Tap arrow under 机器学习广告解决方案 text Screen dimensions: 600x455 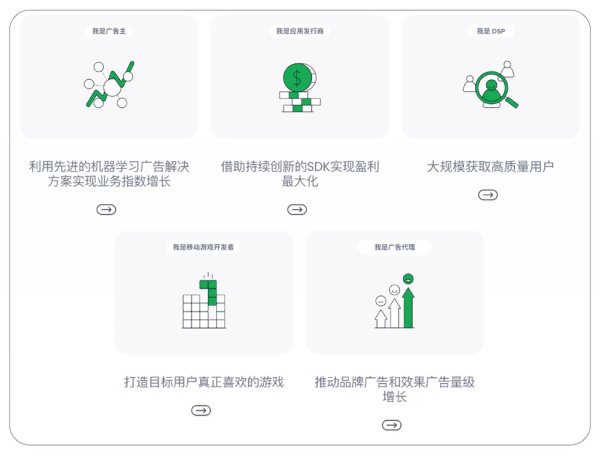pos(106,210)
